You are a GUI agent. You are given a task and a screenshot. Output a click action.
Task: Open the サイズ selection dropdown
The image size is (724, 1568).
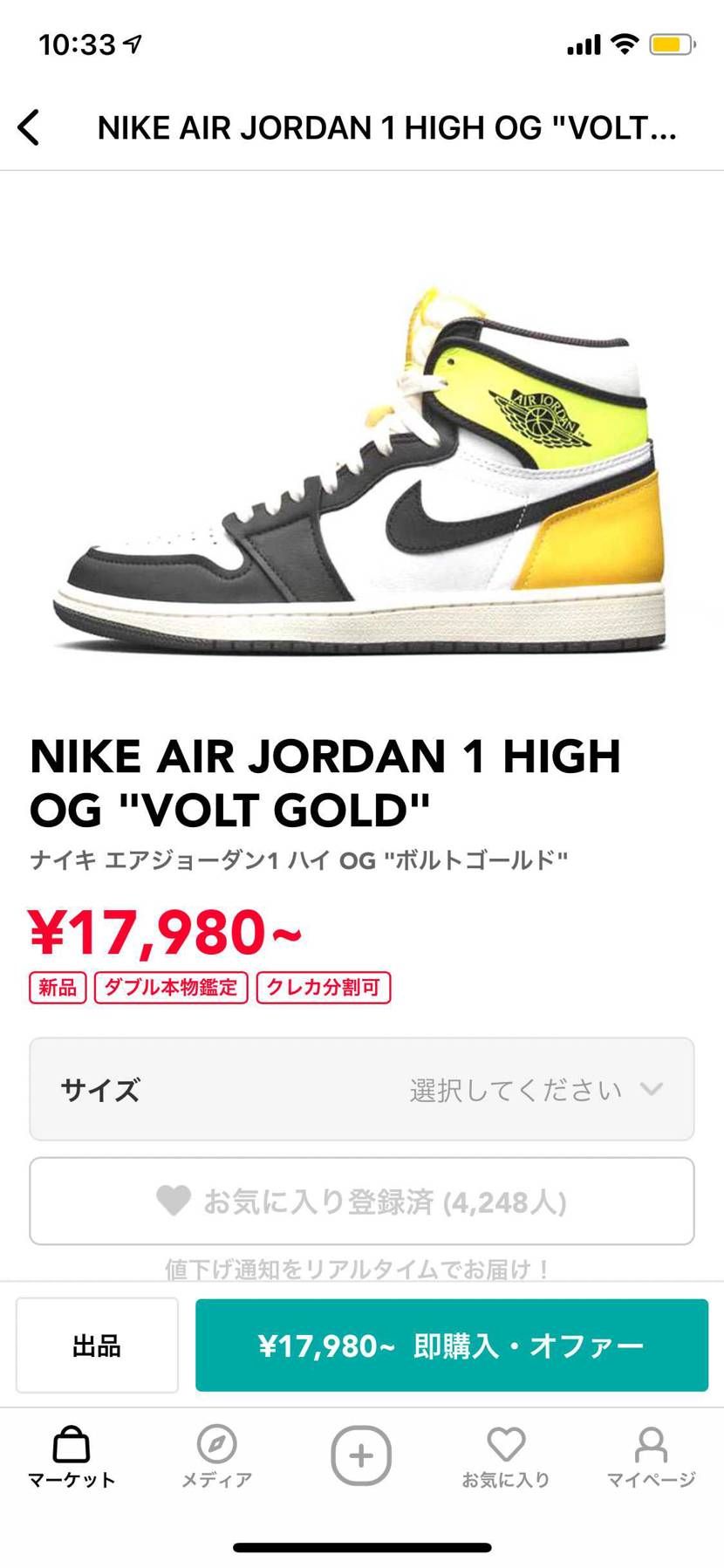pyautogui.click(x=362, y=1088)
